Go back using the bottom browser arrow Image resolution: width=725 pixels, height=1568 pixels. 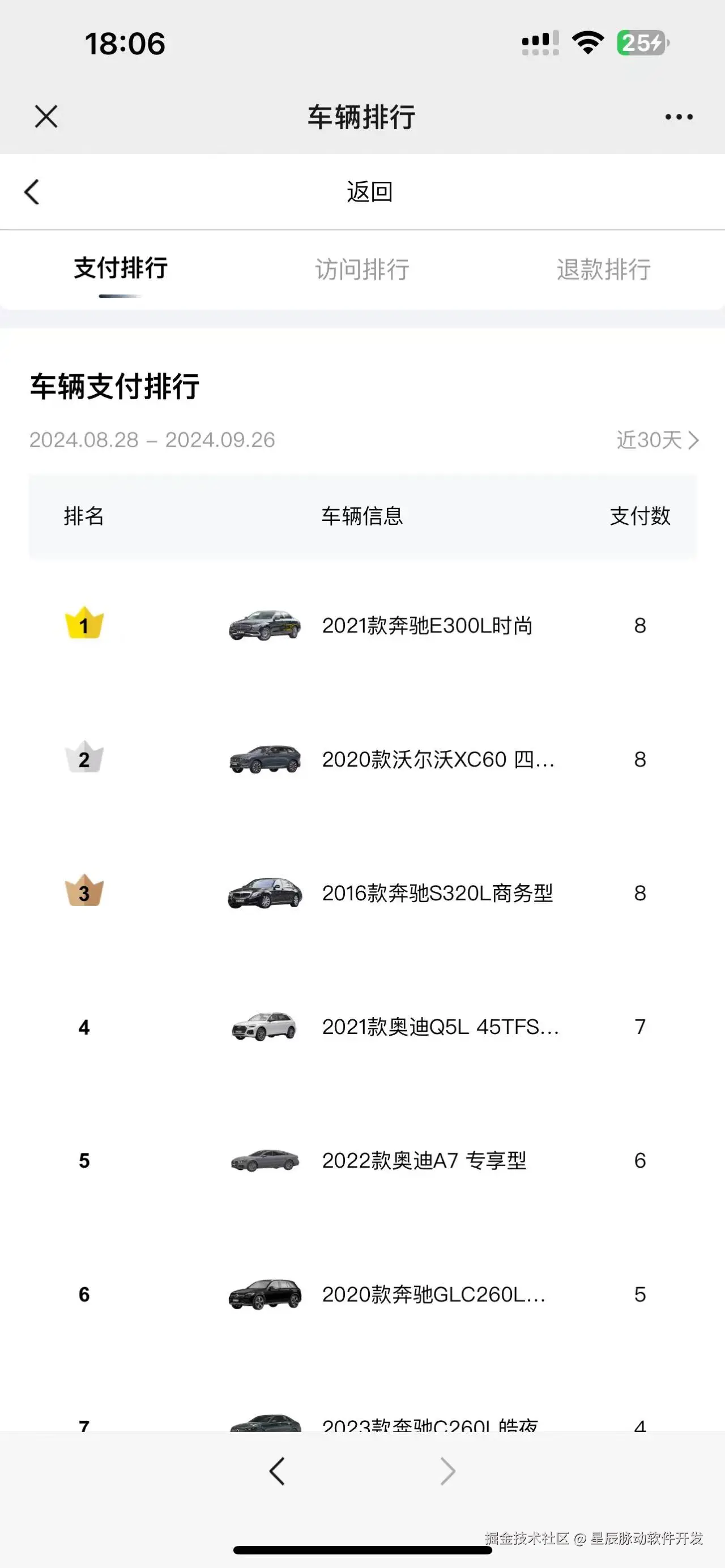(277, 1471)
